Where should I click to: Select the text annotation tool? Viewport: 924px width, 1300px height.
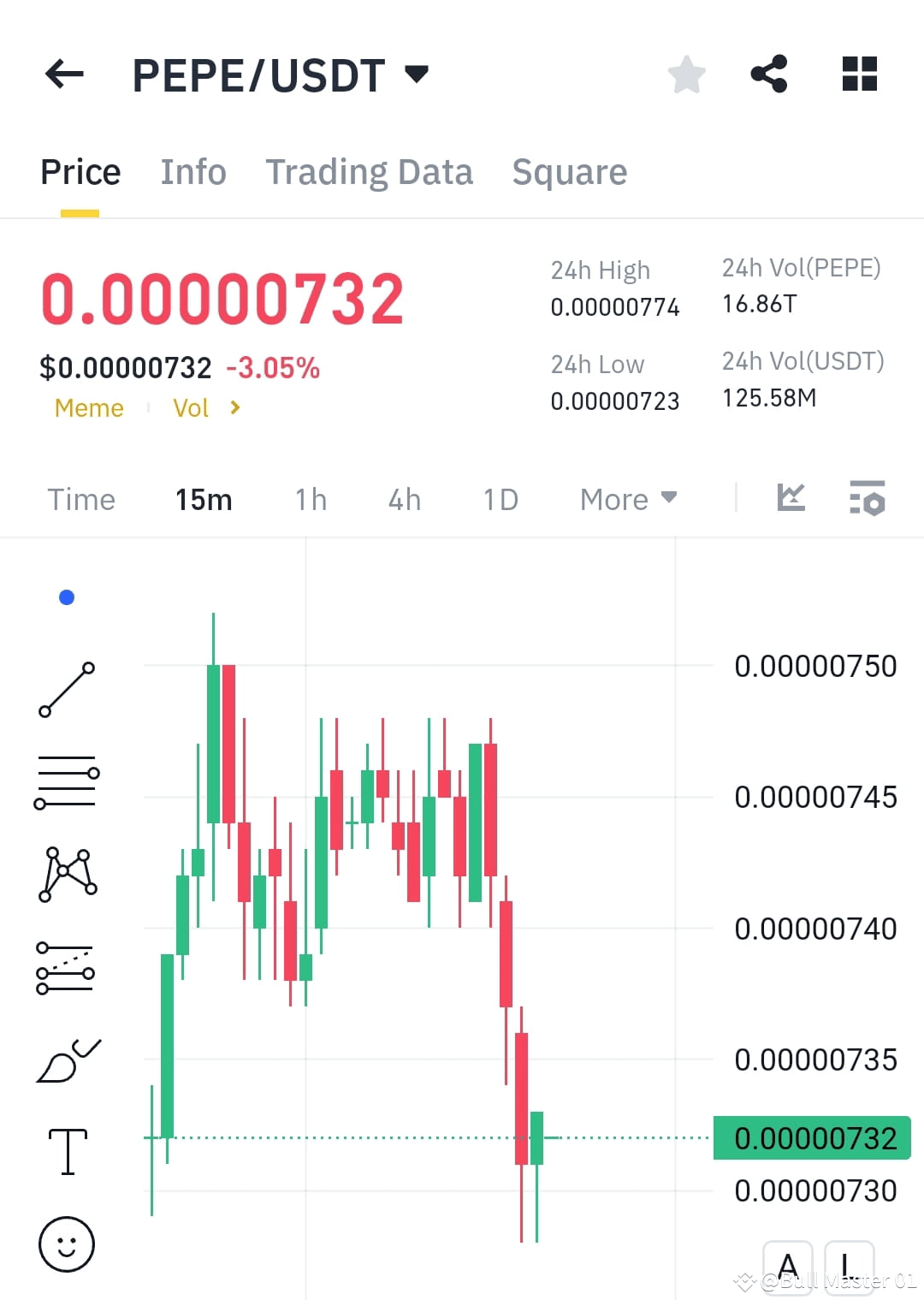tap(67, 1151)
